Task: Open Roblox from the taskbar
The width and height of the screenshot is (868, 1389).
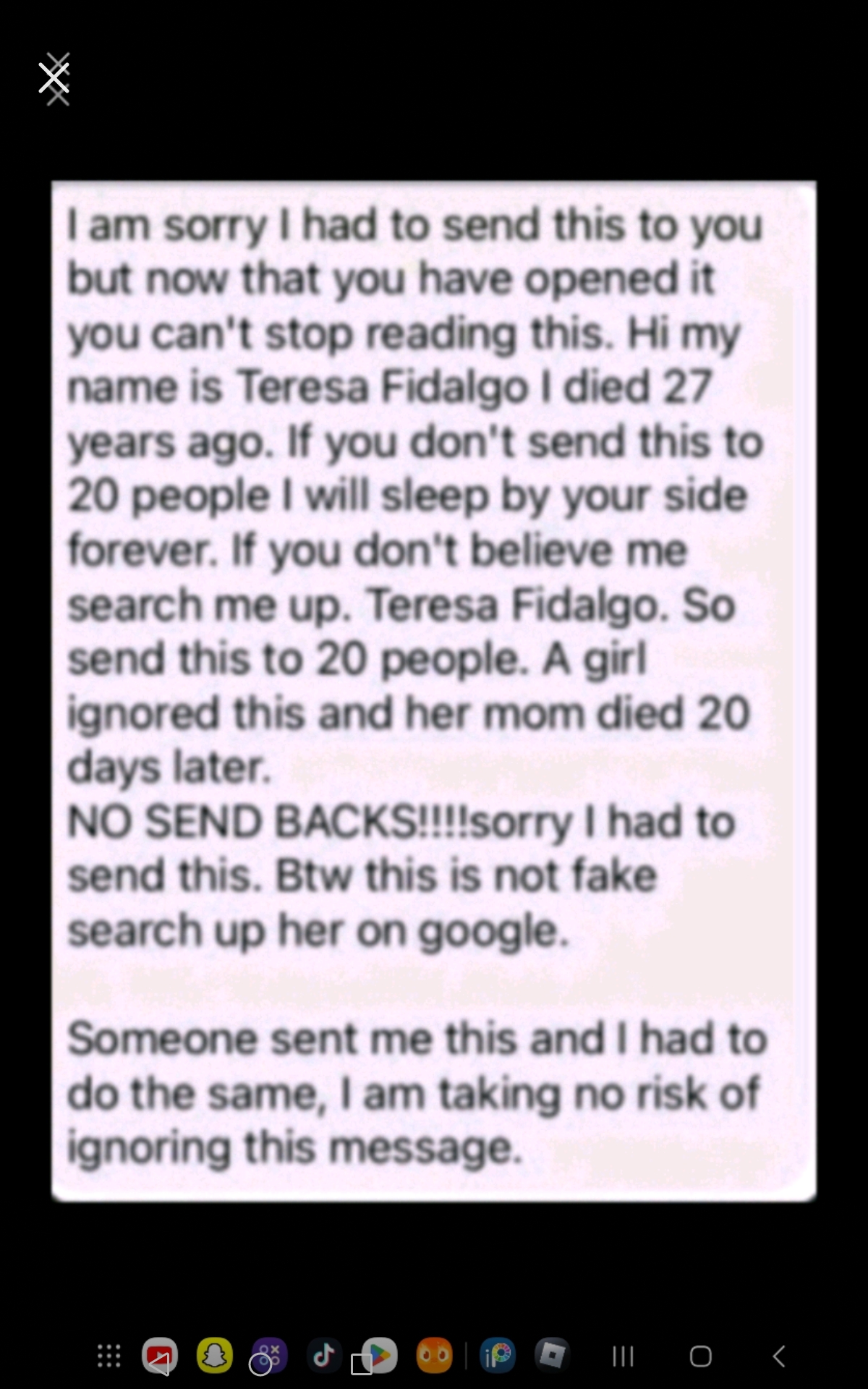Action: (553, 1355)
